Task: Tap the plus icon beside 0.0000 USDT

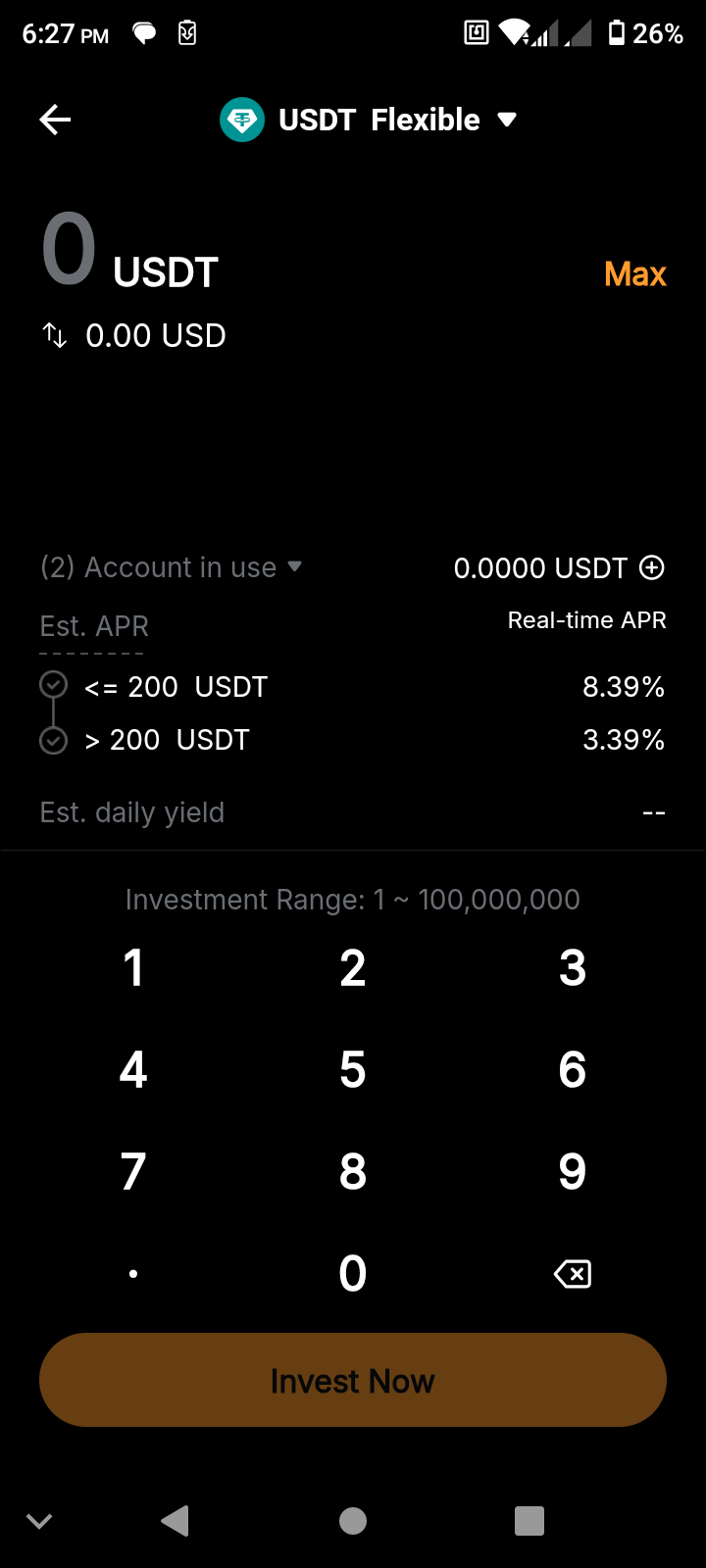Action: pos(653,567)
